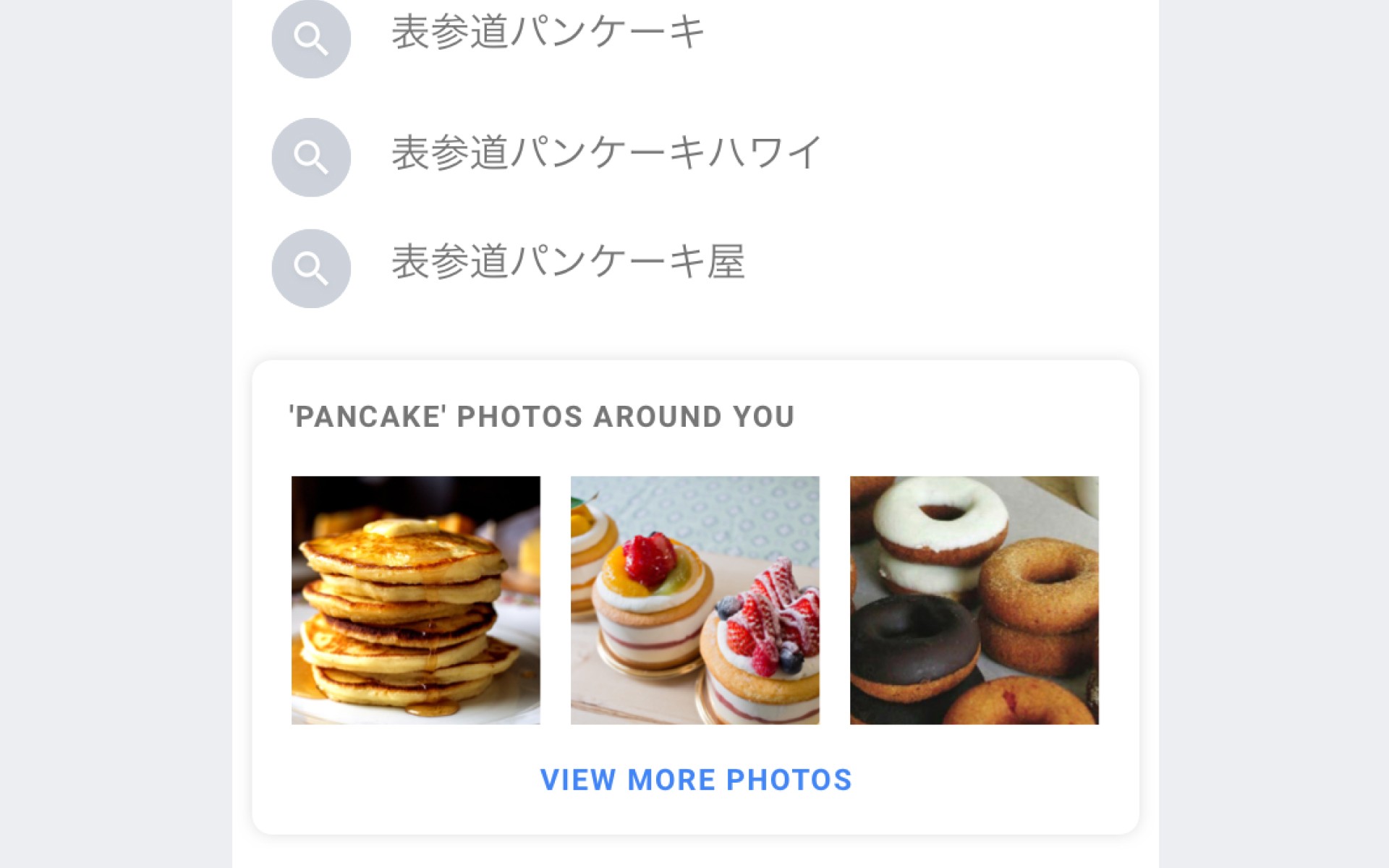Choose the suggestion 表参道パンケーキハワイ
The height and width of the screenshot is (868, 1389).
[606, 153]
